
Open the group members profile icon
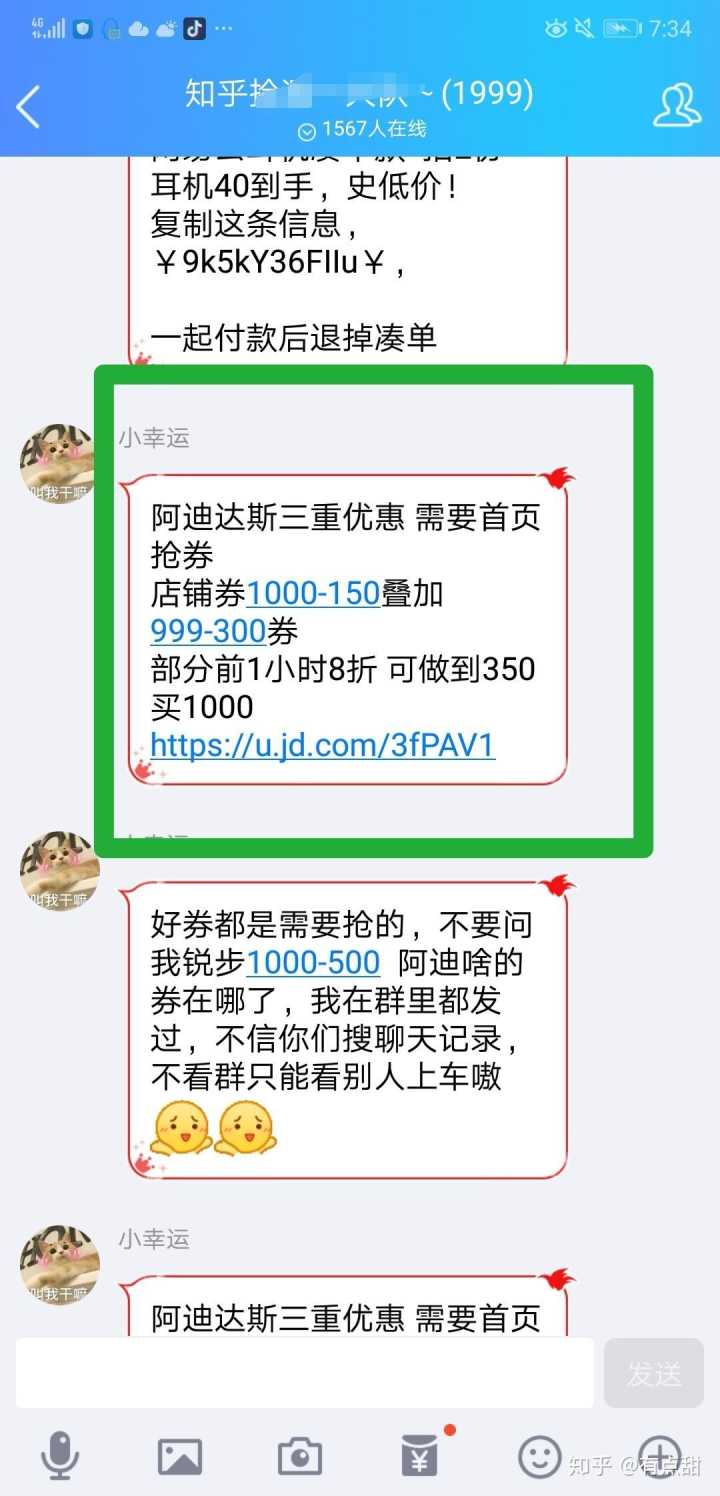tap(677, 106)
